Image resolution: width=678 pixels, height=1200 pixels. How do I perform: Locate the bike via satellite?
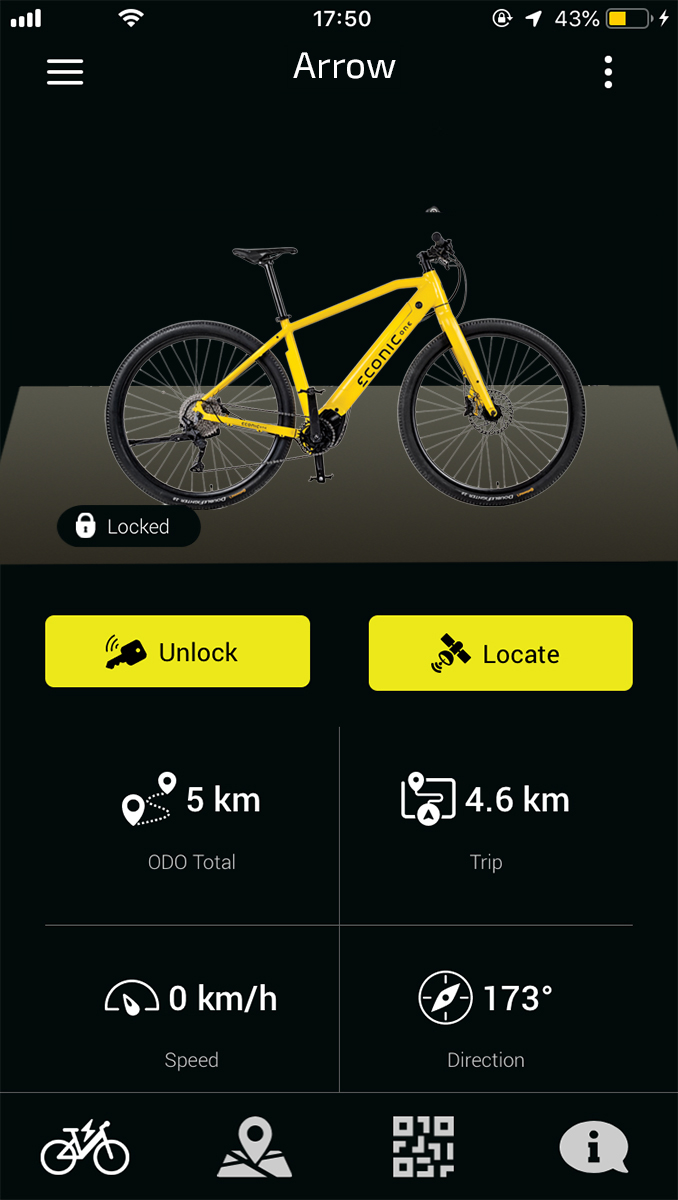tap(500, 654)
